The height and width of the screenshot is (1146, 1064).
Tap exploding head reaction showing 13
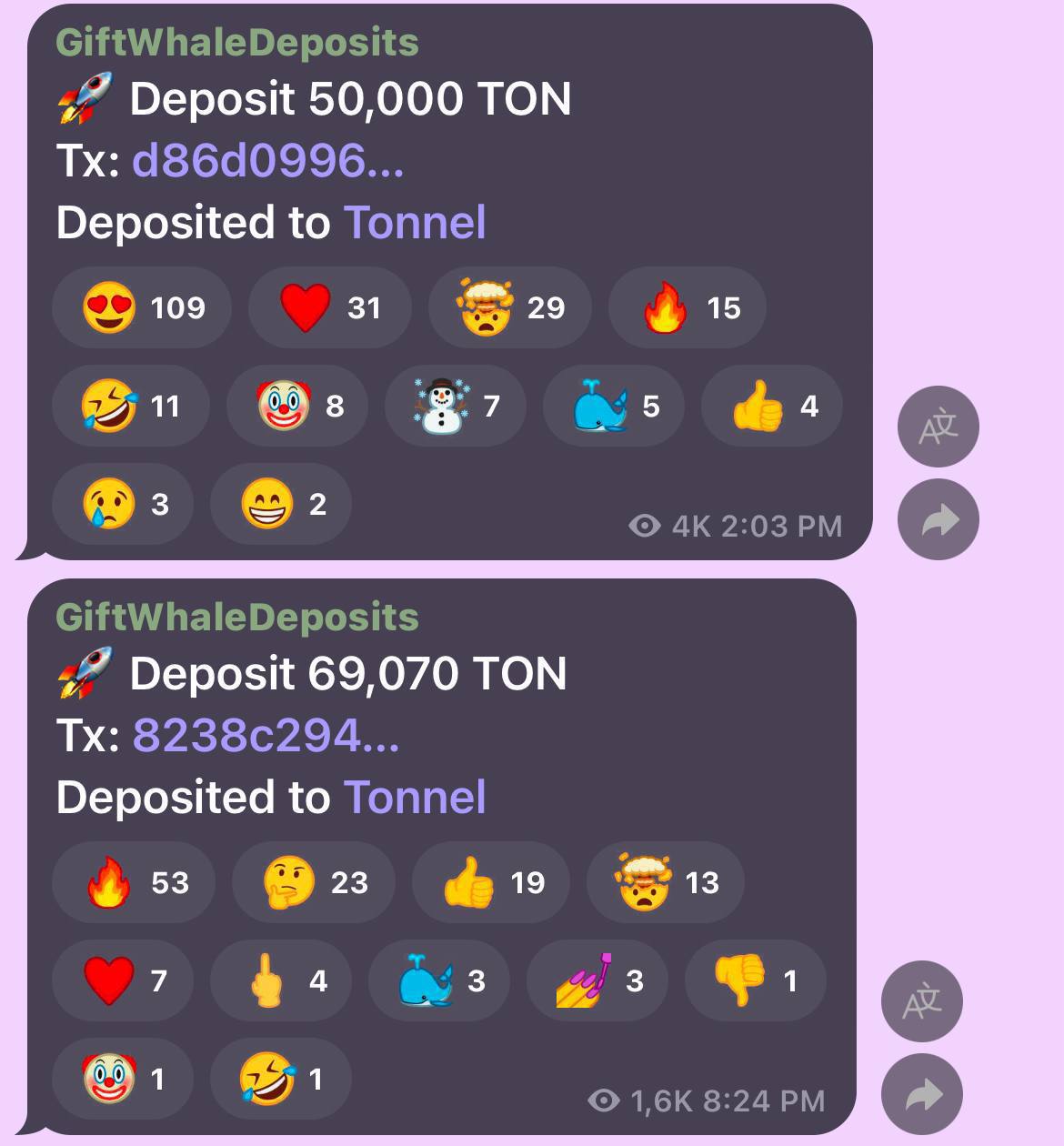[x=665, y=882]
